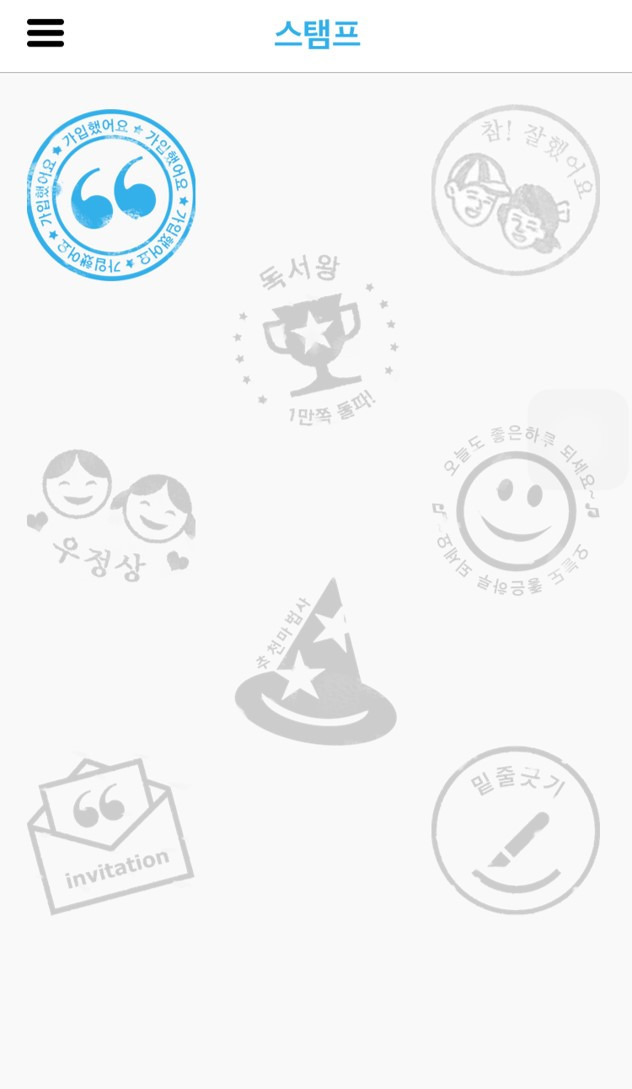This screenshot has height=1089, width=632.
Task: Select the 독서왕 trophy stamp
Action: 316,340
